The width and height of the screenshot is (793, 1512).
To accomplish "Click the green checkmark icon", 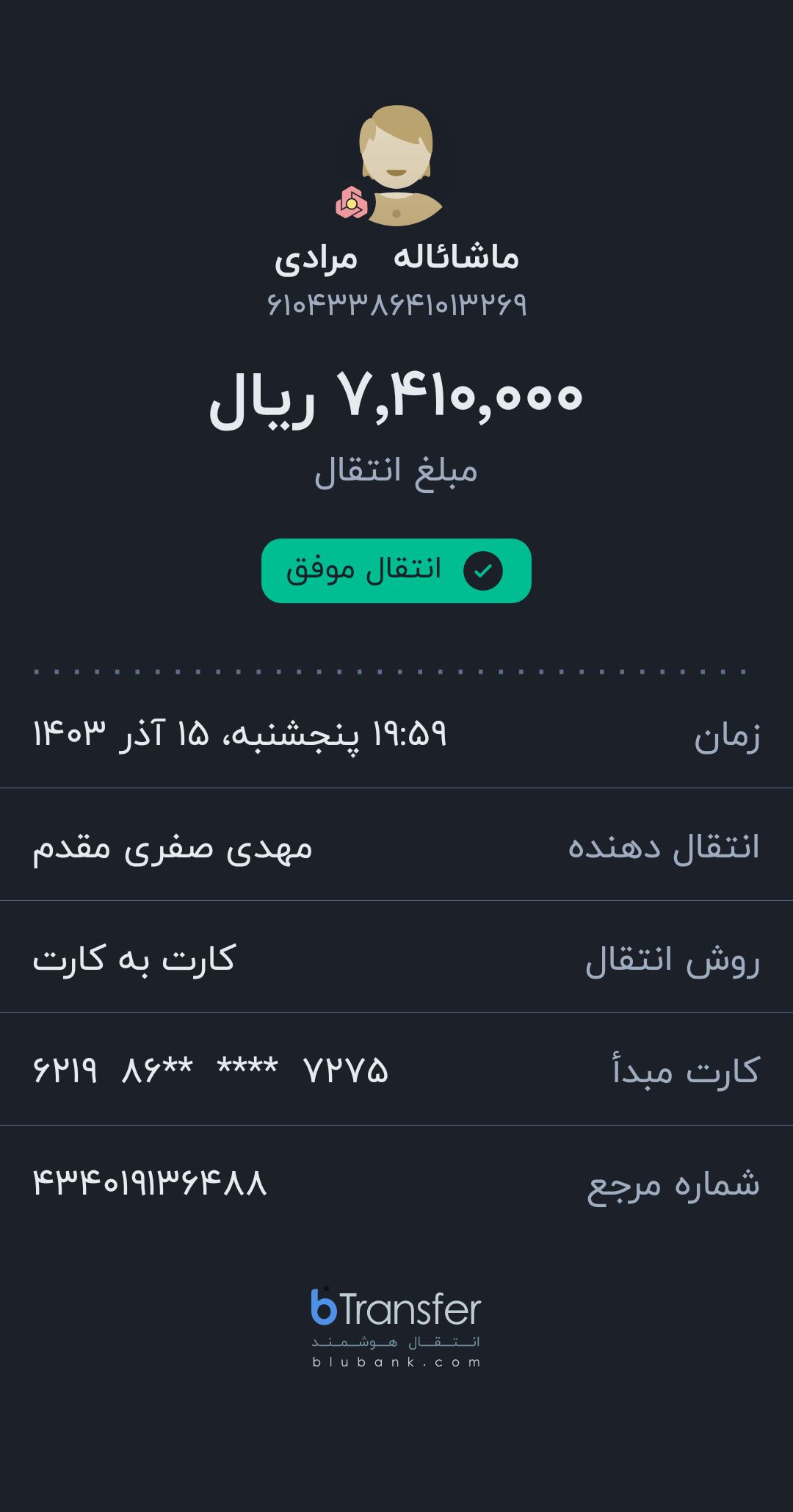I will [x=482, y=571].
